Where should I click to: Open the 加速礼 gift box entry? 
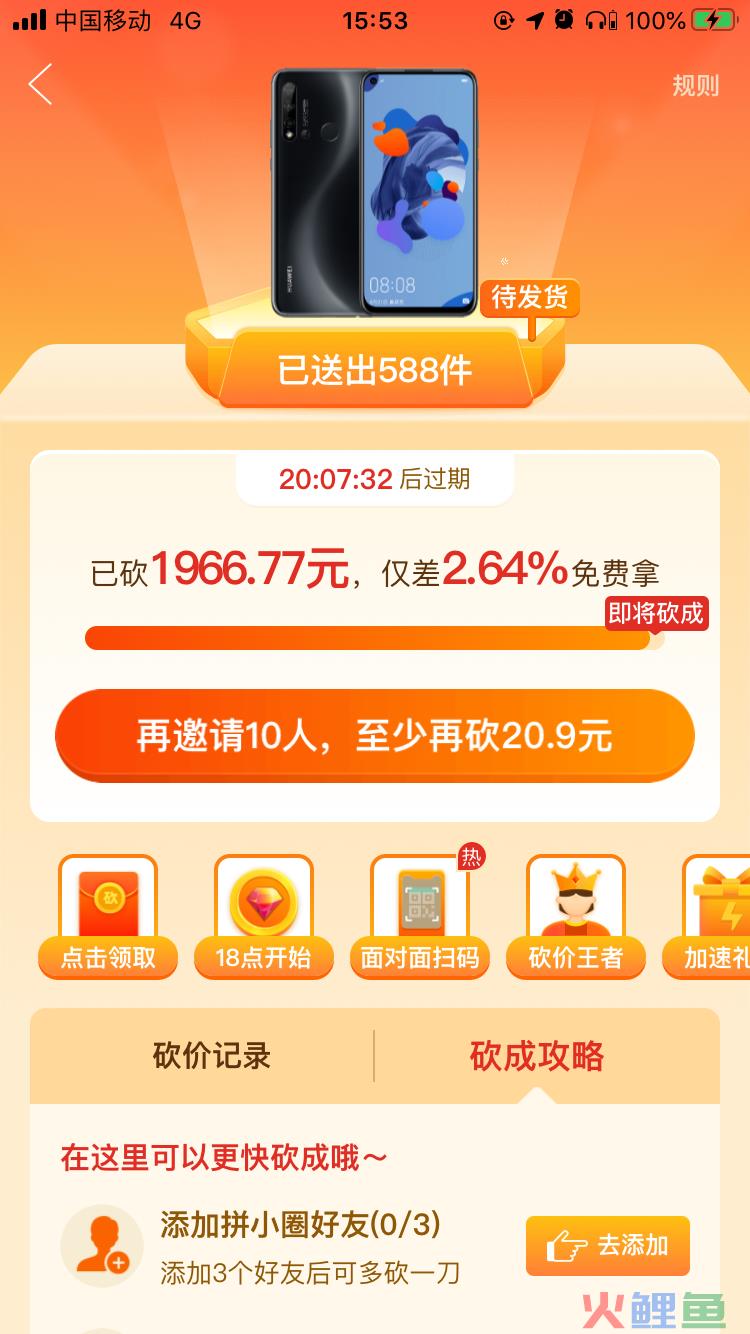[x=718, y=916]
